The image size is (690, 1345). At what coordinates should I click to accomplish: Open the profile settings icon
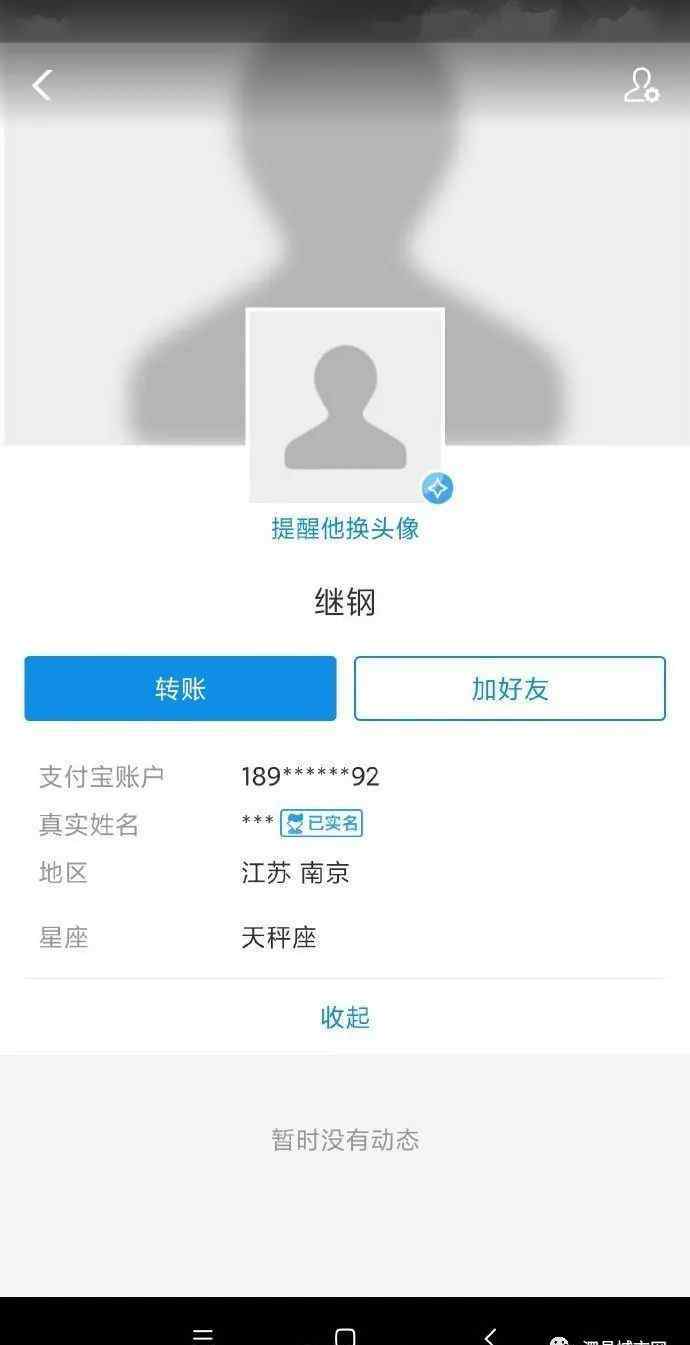pos(641,86)
